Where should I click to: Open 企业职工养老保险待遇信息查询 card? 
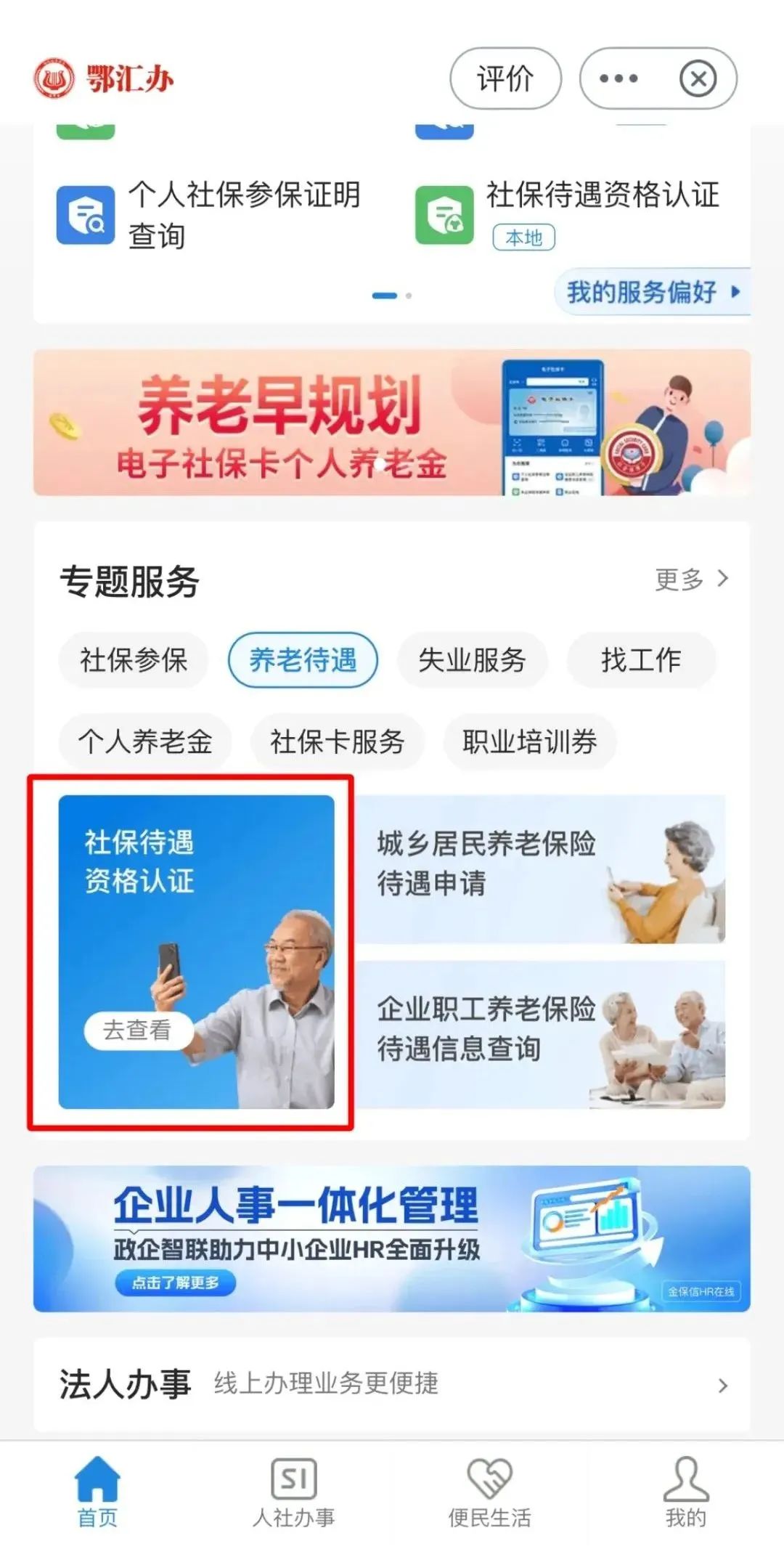tap(540, 1034)
